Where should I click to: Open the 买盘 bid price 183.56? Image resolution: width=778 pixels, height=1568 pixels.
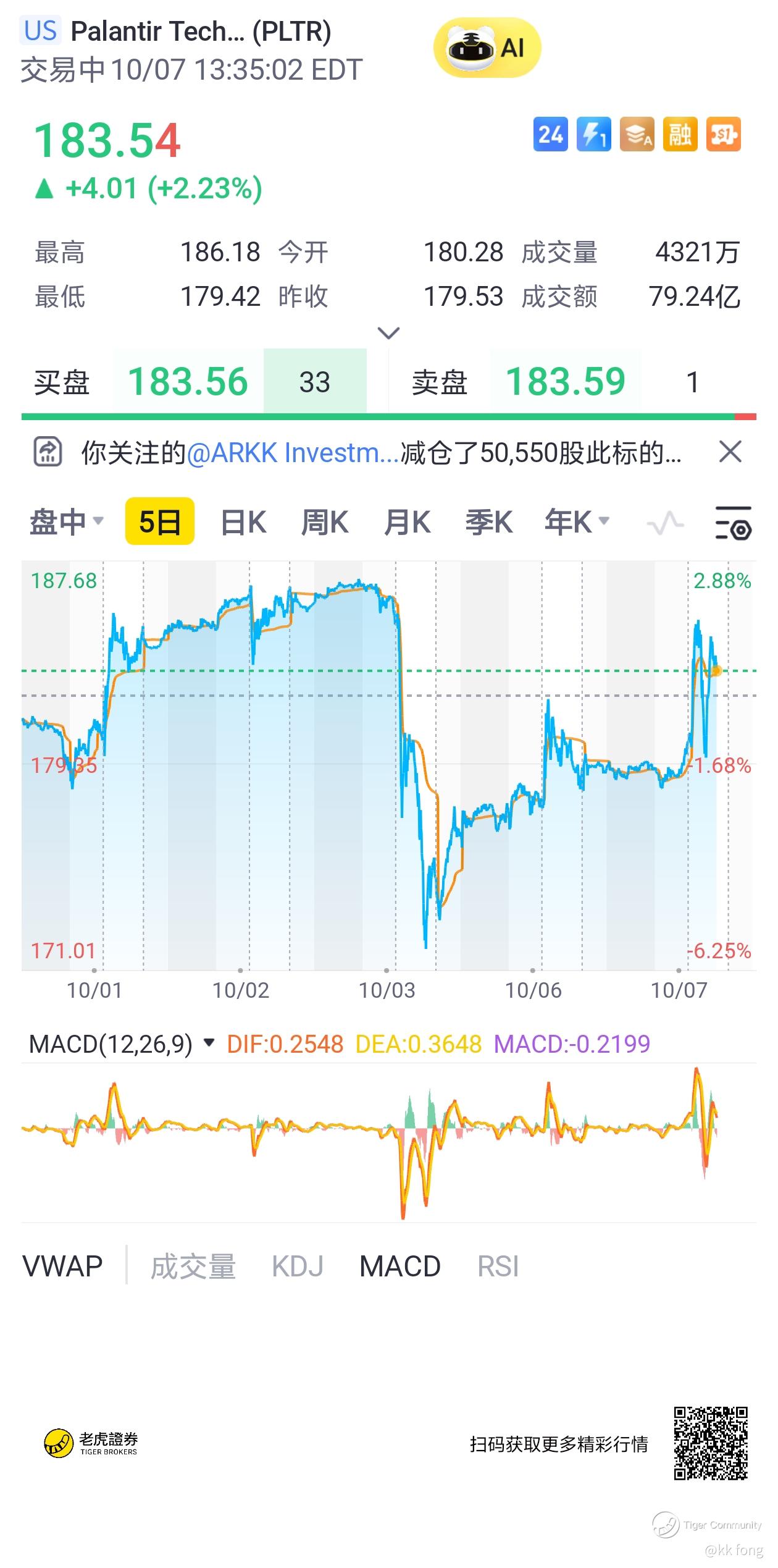coord(188,382)
